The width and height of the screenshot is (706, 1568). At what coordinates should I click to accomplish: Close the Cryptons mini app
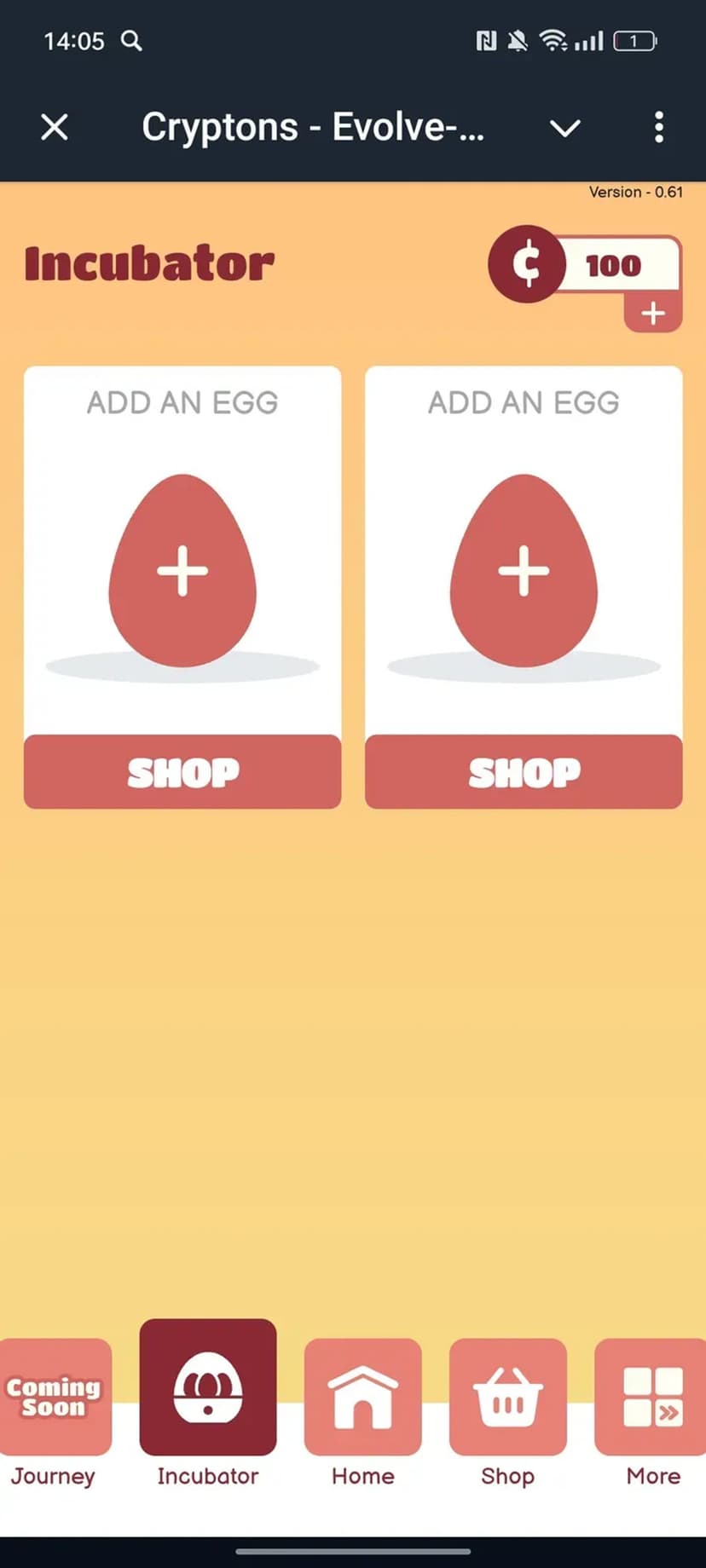[x=55, y=128]
